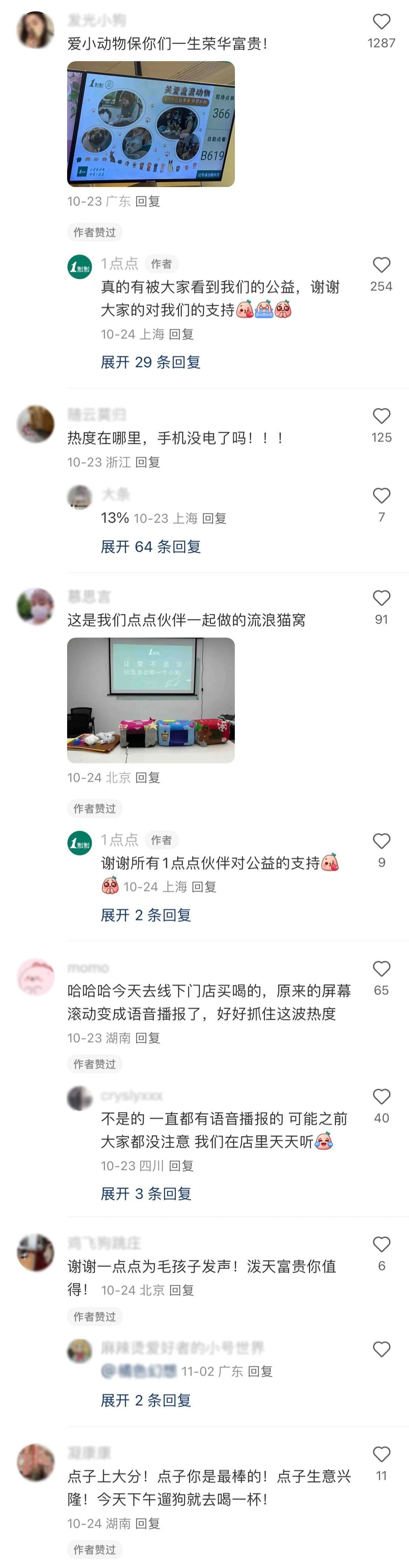The height and width of the screenshot is (1568, 409).
Task: Expand 3 replies
Action: tap(145, 1194)
